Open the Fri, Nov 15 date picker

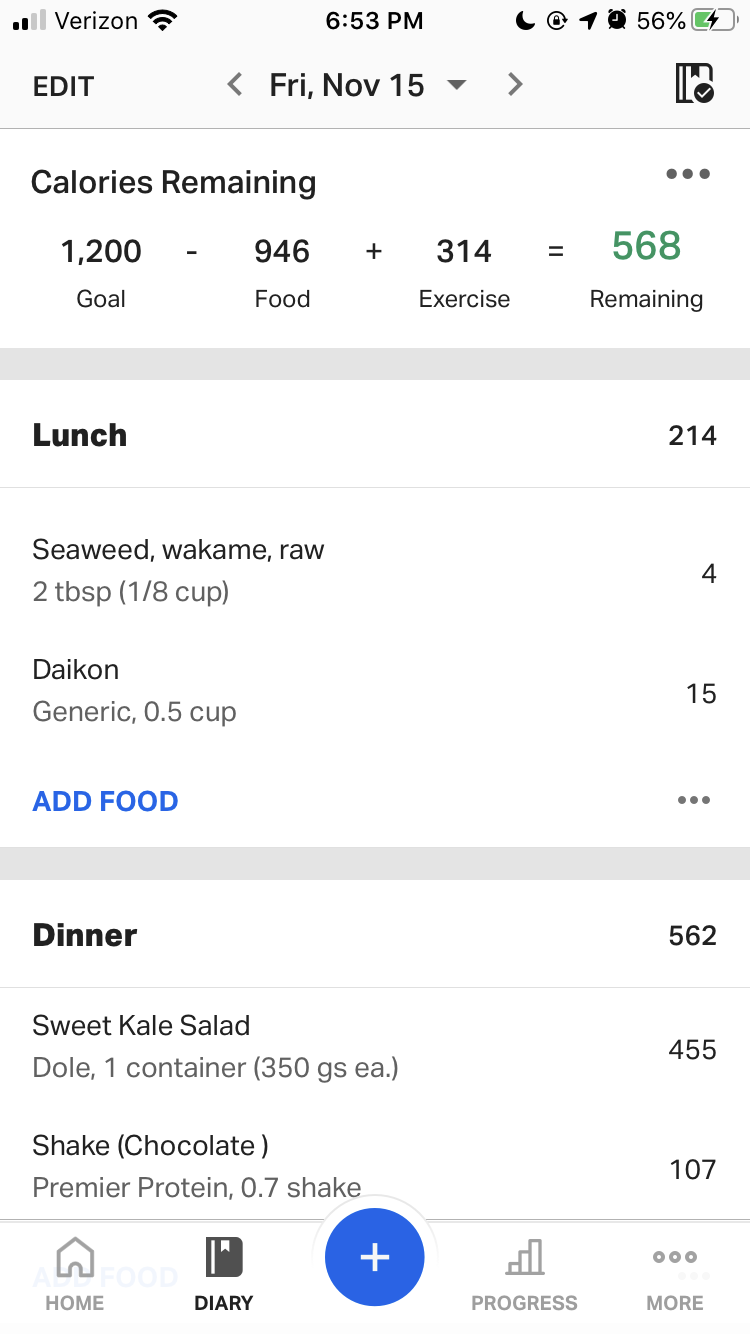click(x=367, y=85)
